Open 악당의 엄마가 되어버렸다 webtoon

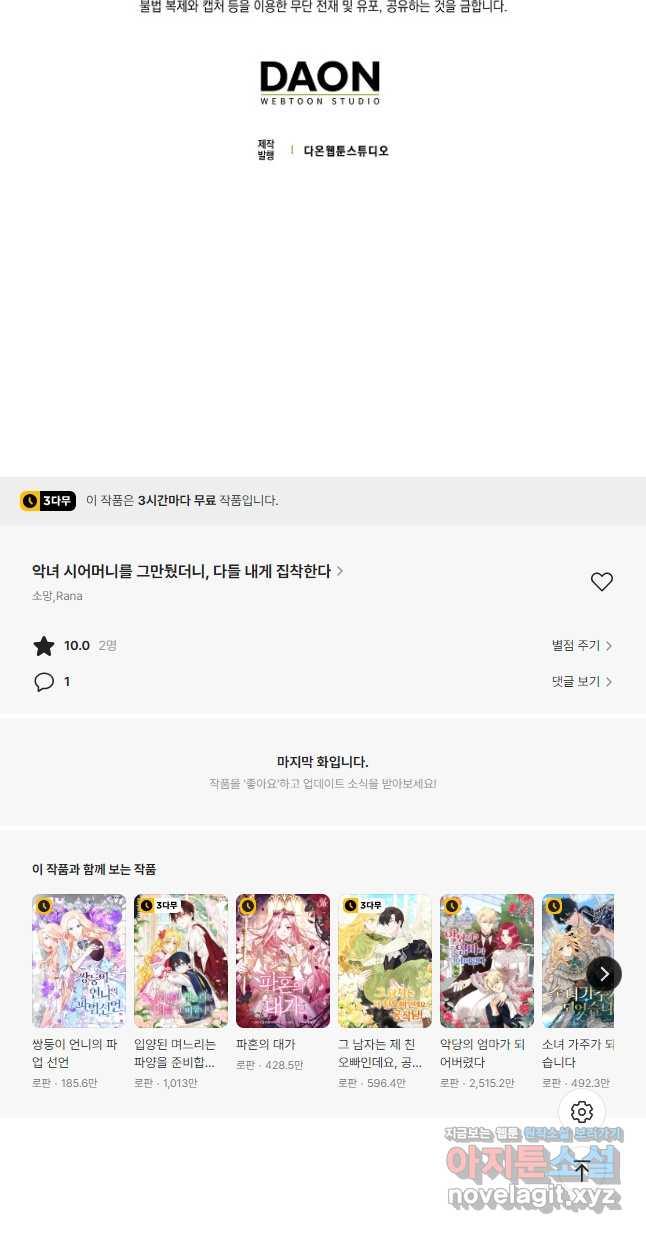[487, 961]
